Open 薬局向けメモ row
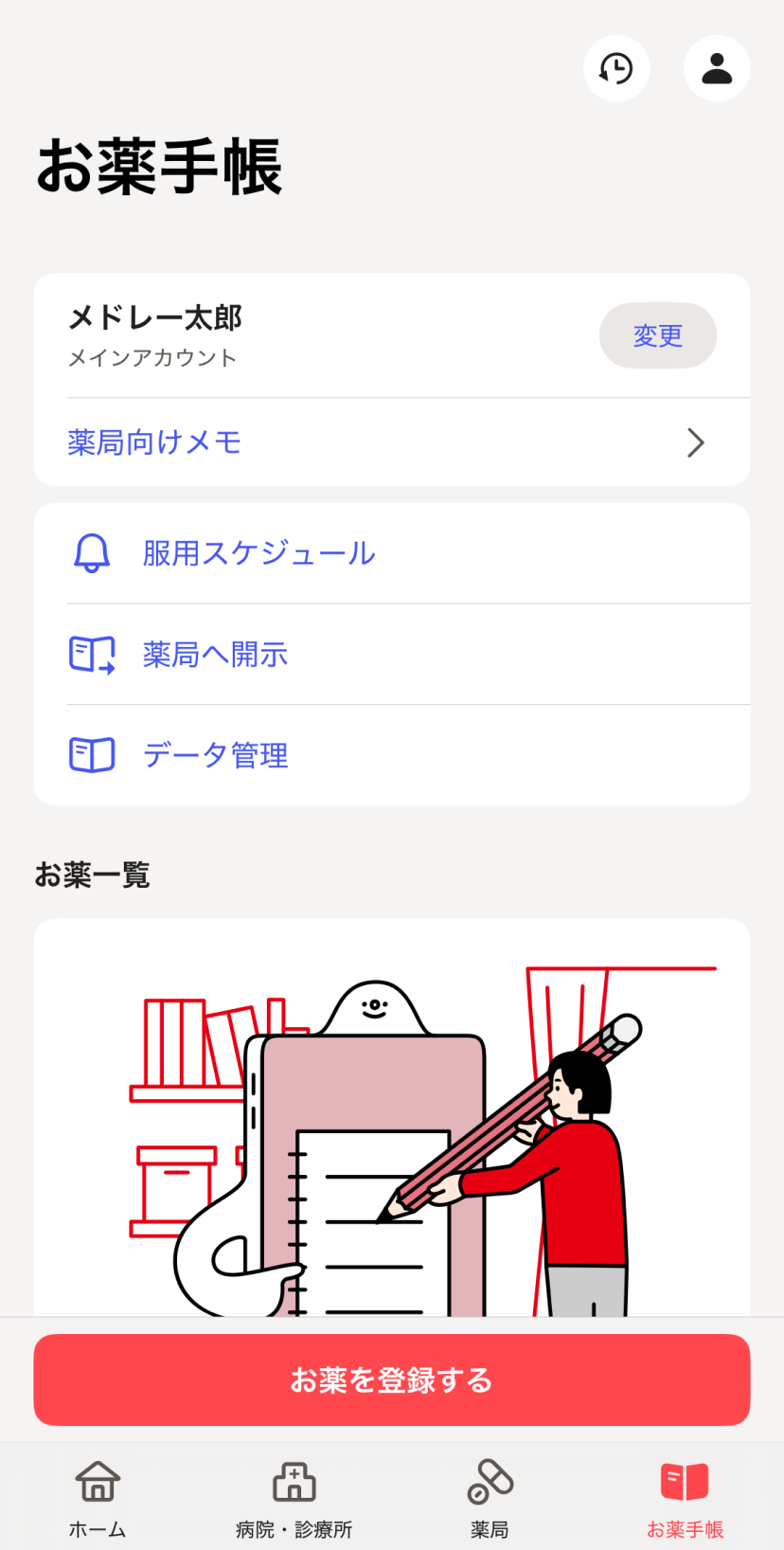This screenshot has width=784, height=1550. pos(392,442)
